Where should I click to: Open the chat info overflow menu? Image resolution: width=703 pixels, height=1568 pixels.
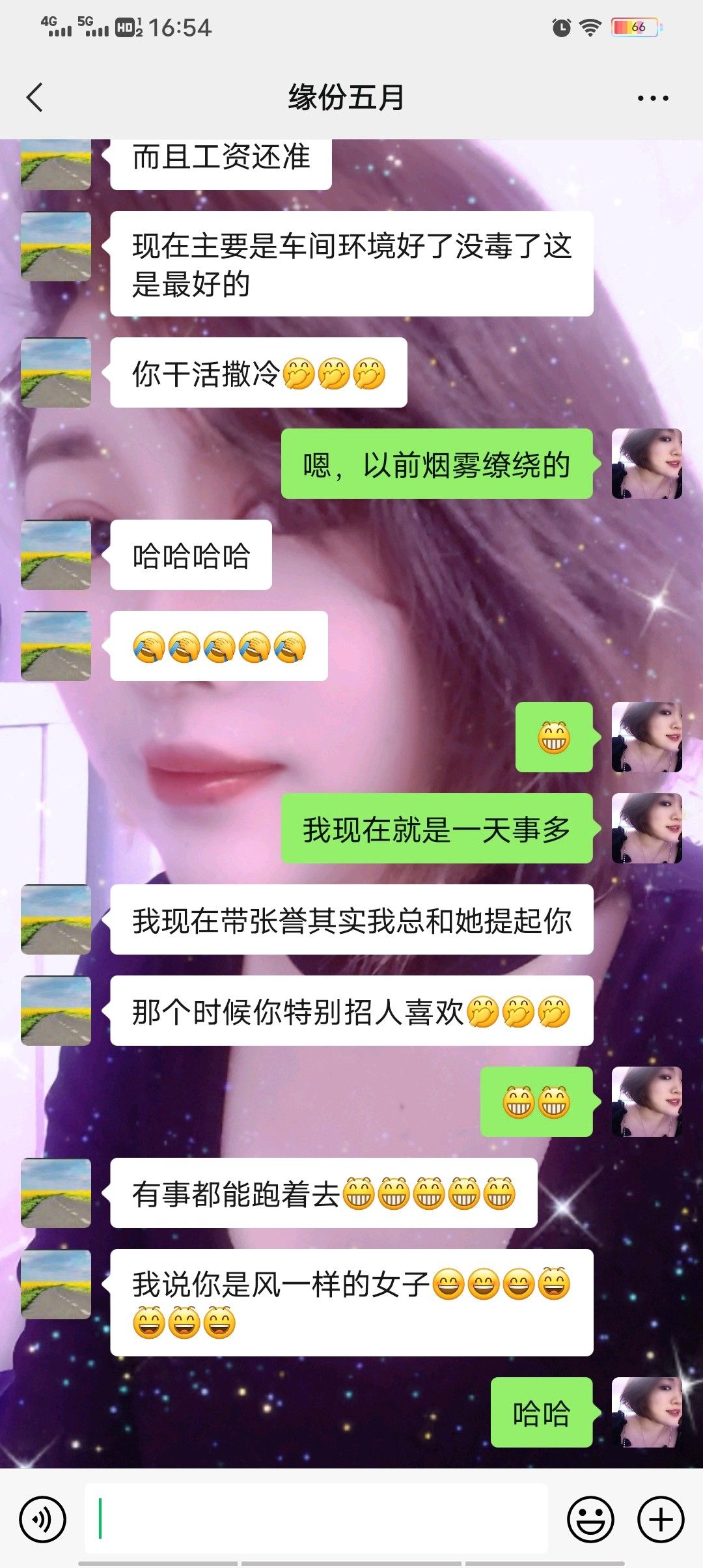click(652, 98)
